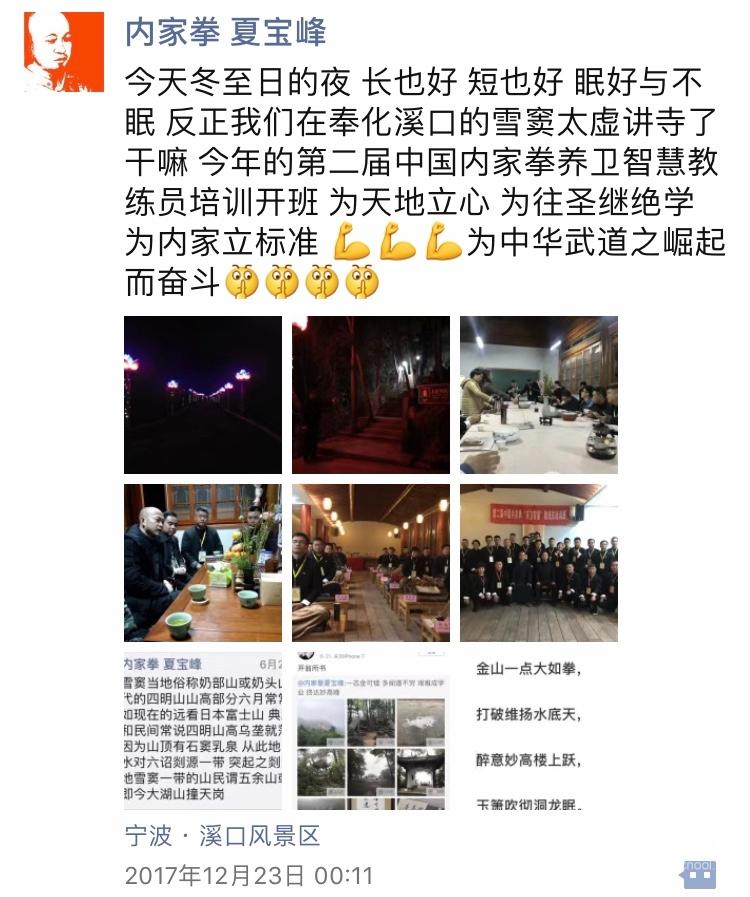The image size is (750, 897).
Task: Open the like and comment menu button
Action: click(x=699, y=875)
